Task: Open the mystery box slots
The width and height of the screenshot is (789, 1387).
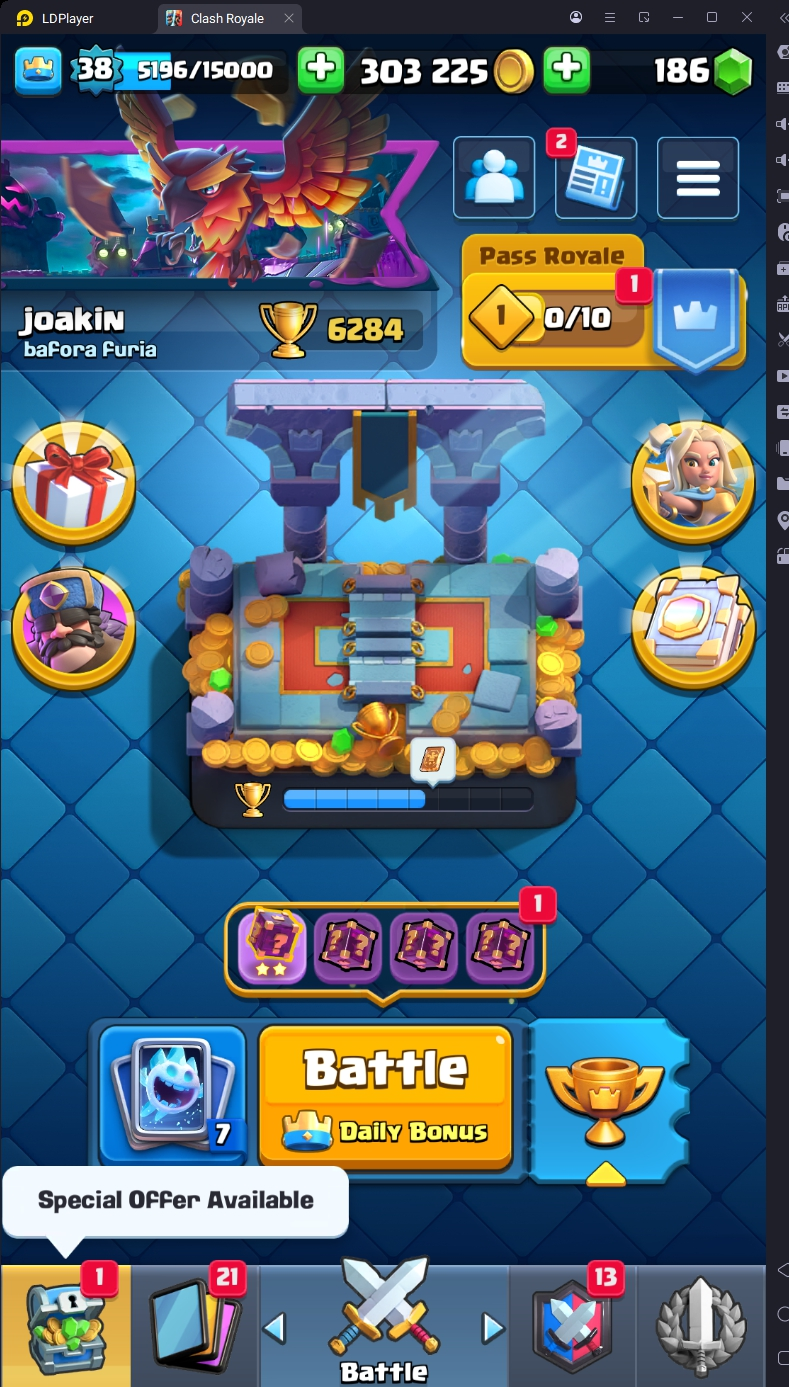Action: pos(385,946)
